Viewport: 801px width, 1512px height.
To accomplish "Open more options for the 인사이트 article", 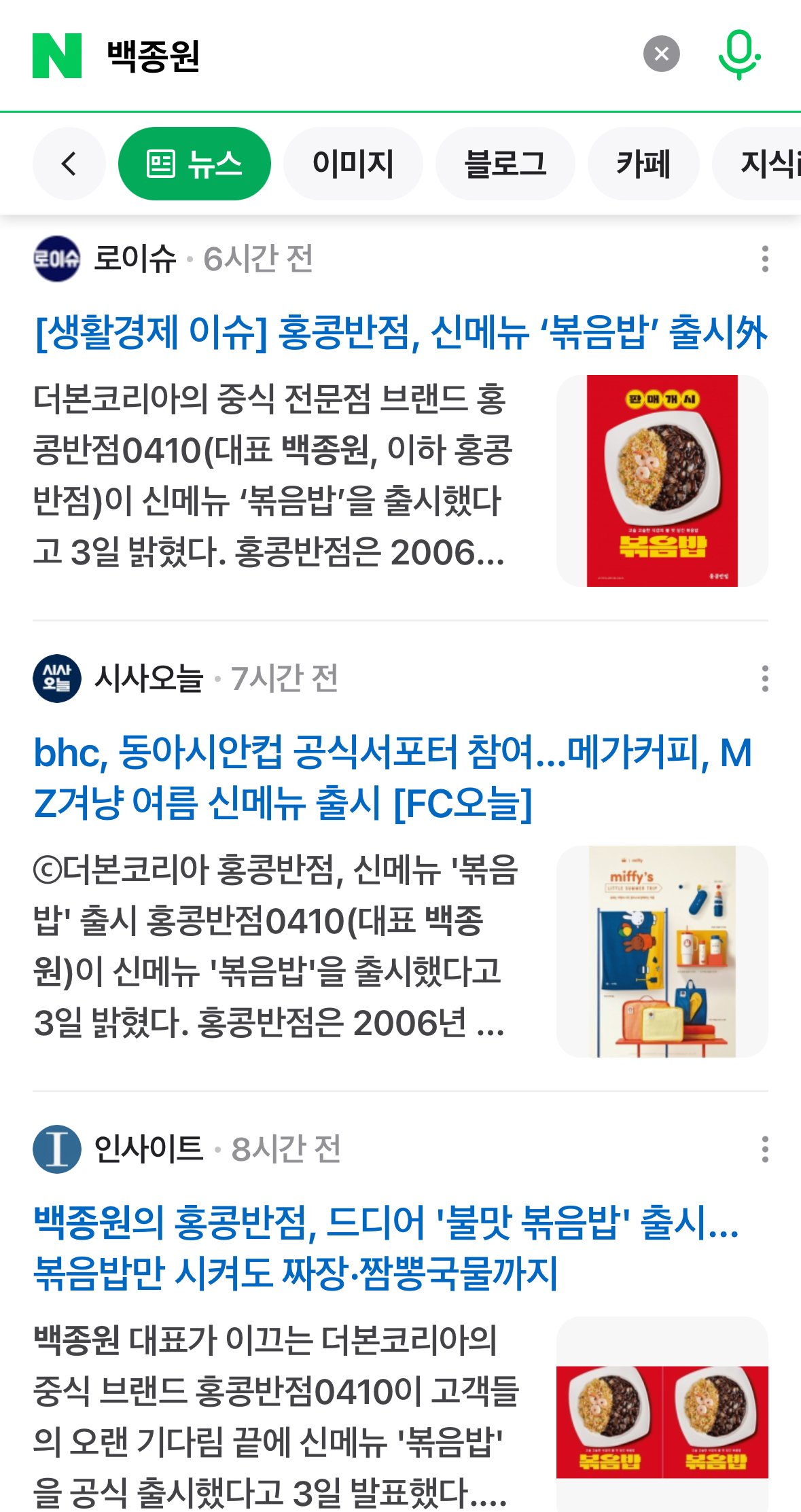I will pos(765,1149).
